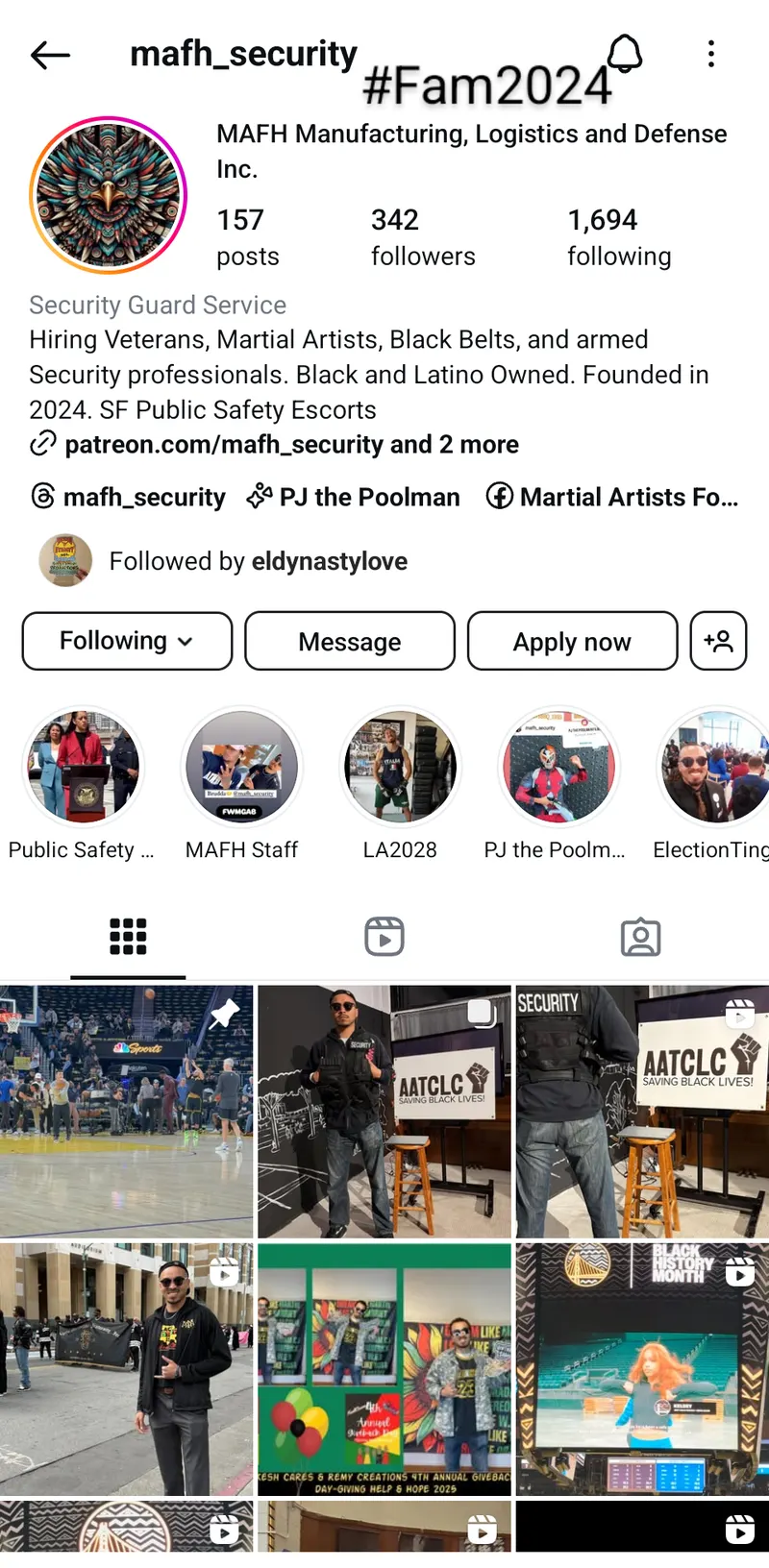This screenshot has width=769, height=1568.
Task: Switch to the tagged photos tab
Action: click(640, 937)
